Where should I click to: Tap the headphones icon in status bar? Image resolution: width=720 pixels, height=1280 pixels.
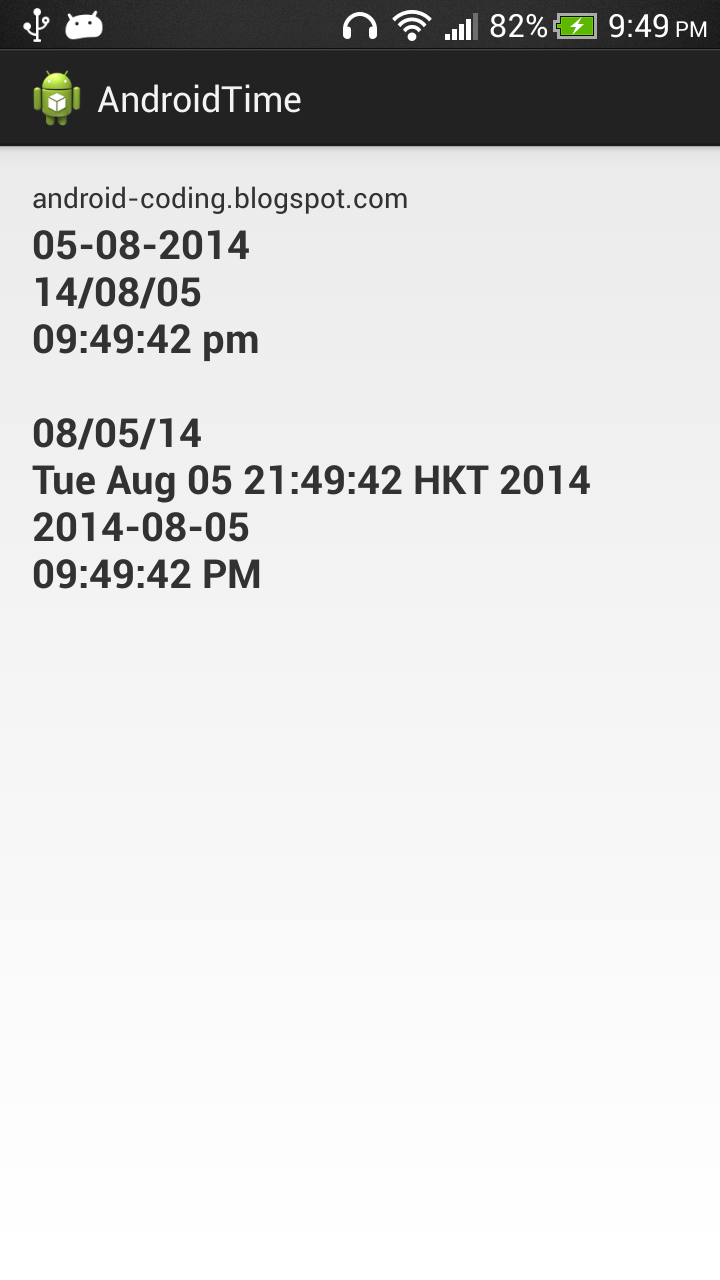click(358, 24)
